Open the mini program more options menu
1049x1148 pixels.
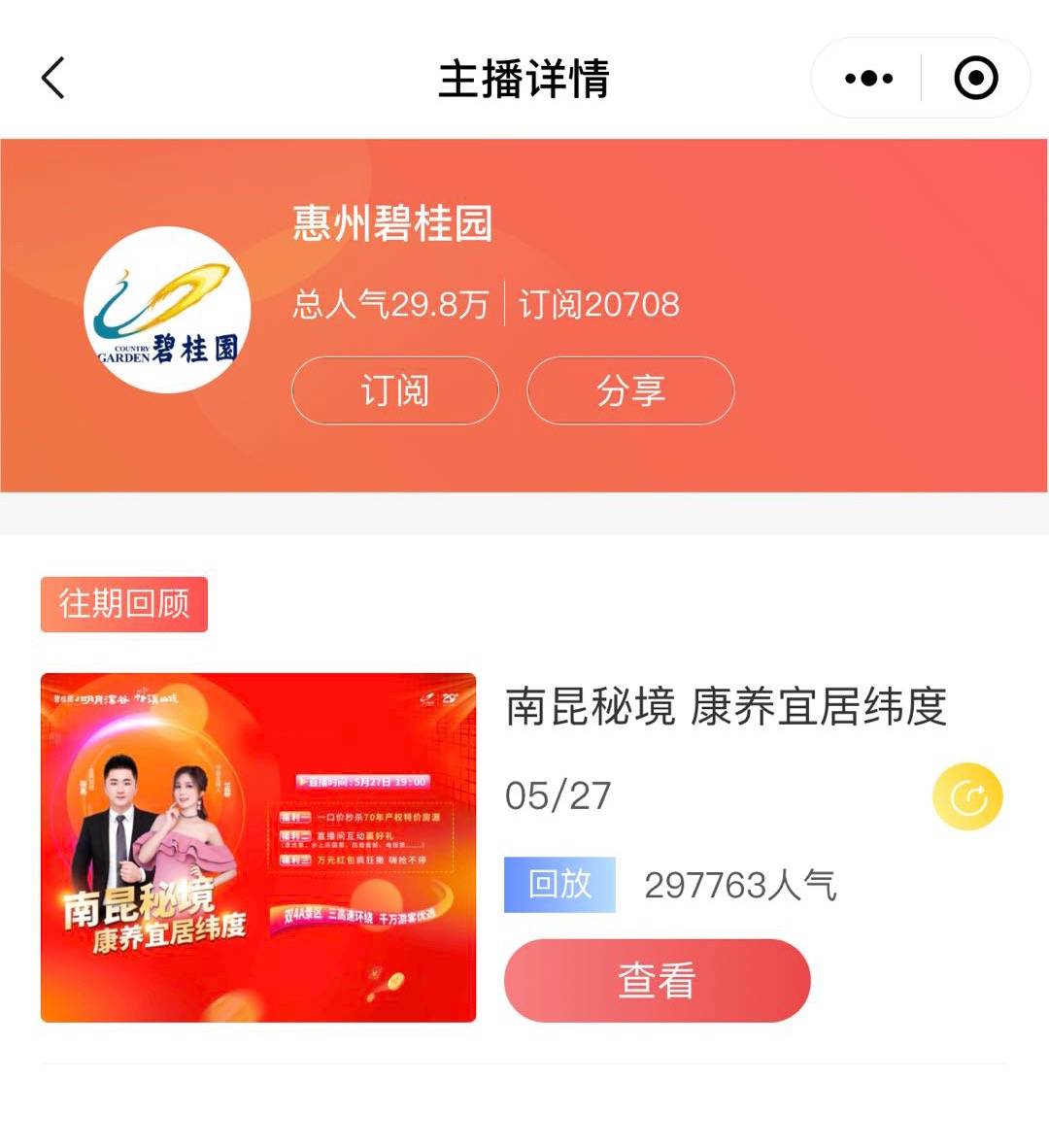click(868, 78)
